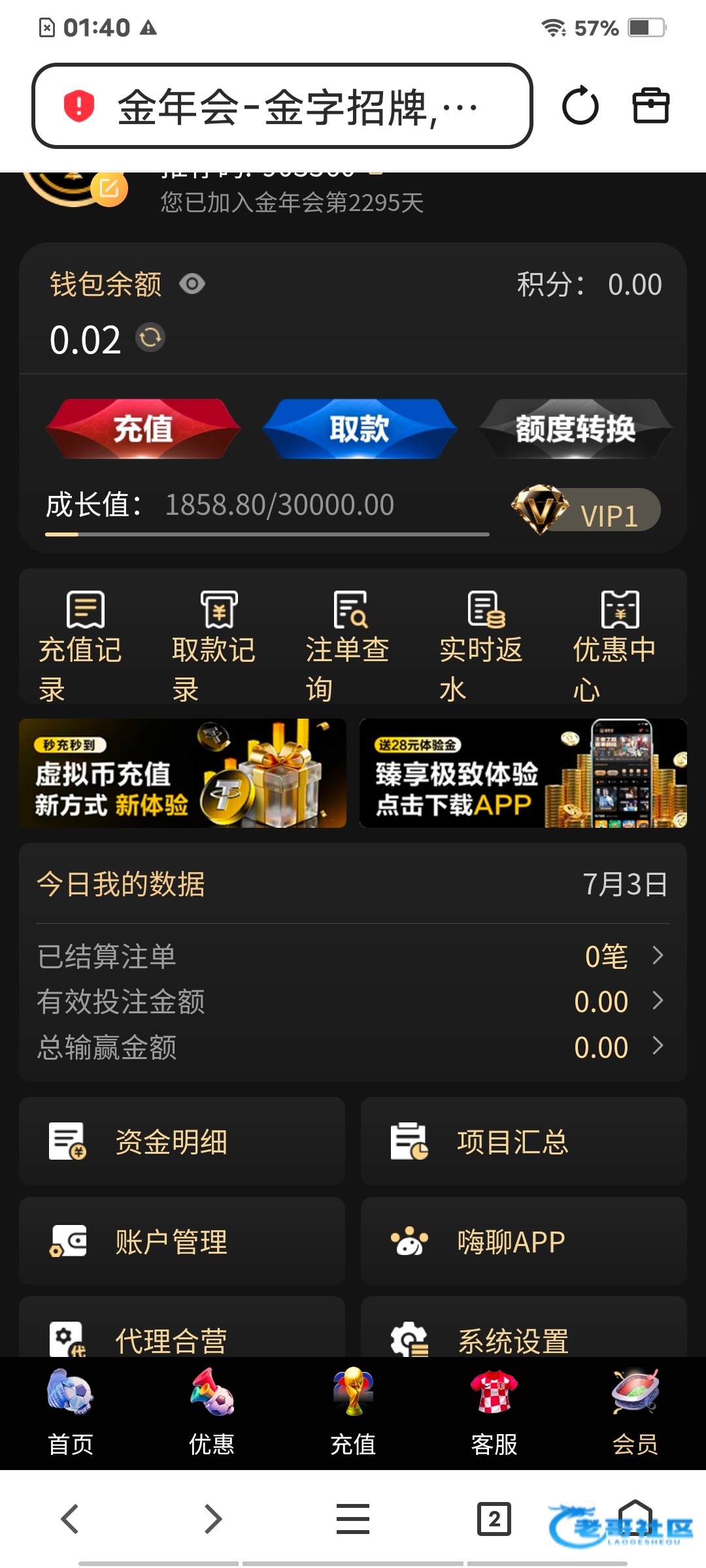Open the 虚拟币充值 banner

point(182,773)
